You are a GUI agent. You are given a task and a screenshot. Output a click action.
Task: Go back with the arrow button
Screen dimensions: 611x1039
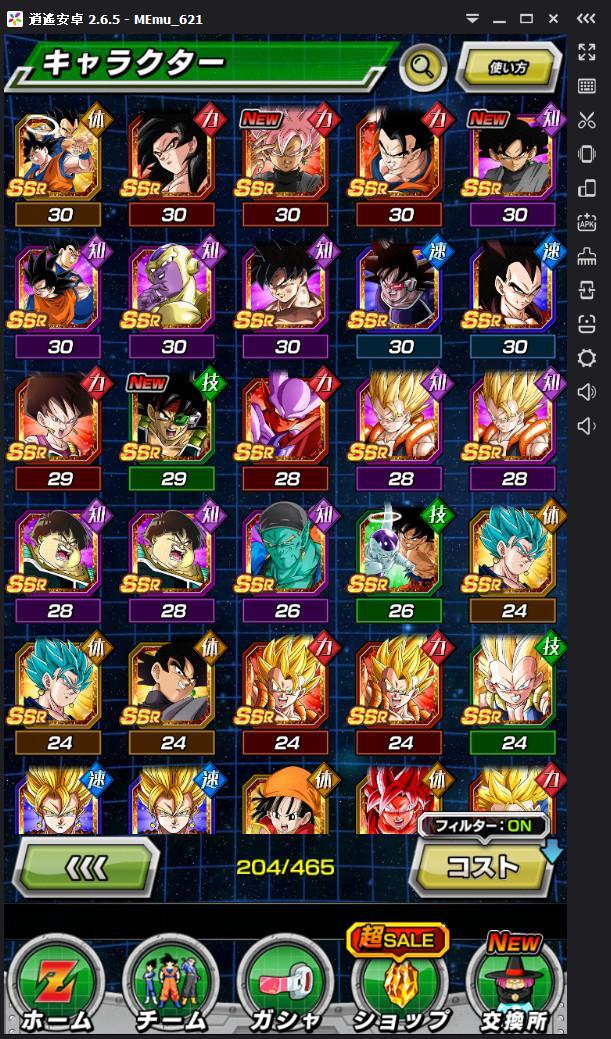coord(87,866)
